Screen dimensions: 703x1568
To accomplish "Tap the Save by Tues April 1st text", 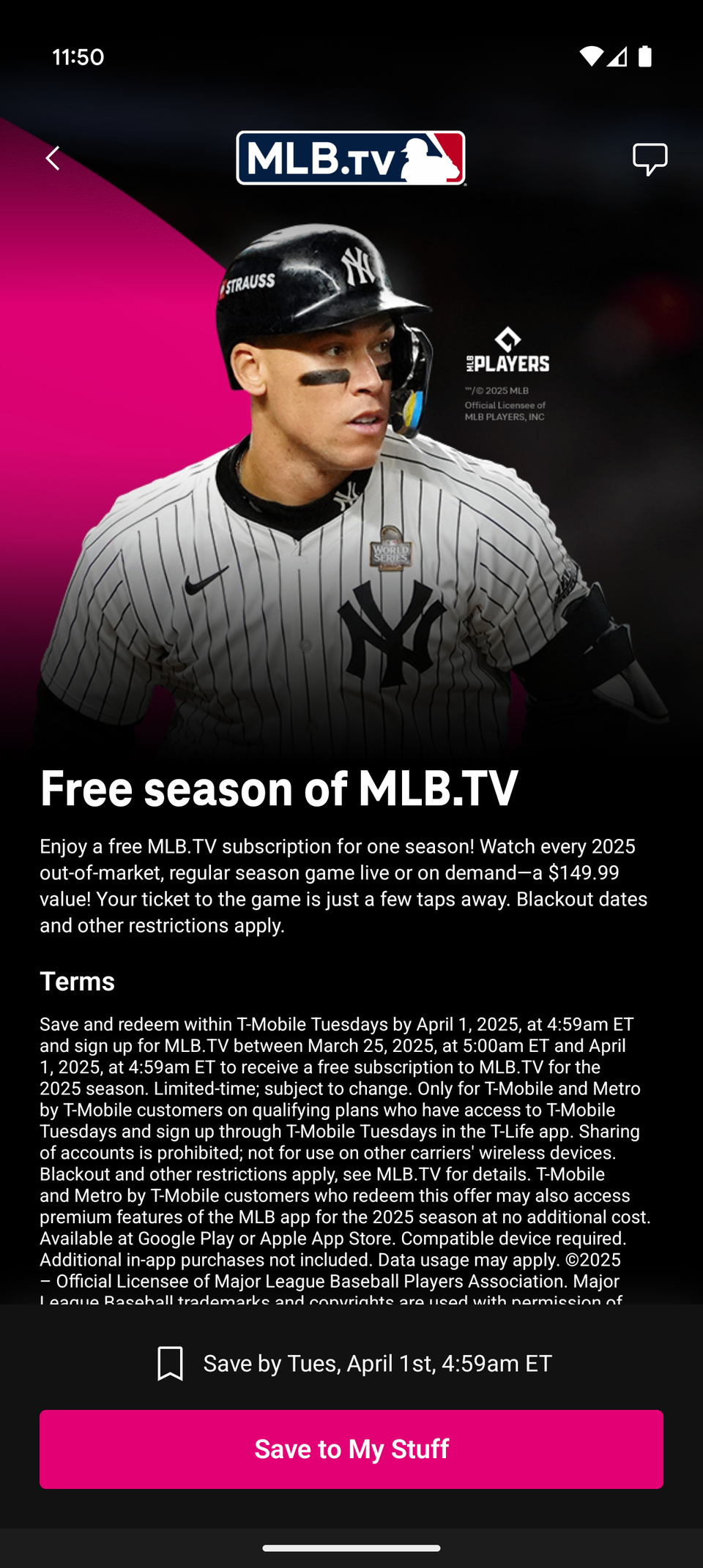I will click(376, 1363).
